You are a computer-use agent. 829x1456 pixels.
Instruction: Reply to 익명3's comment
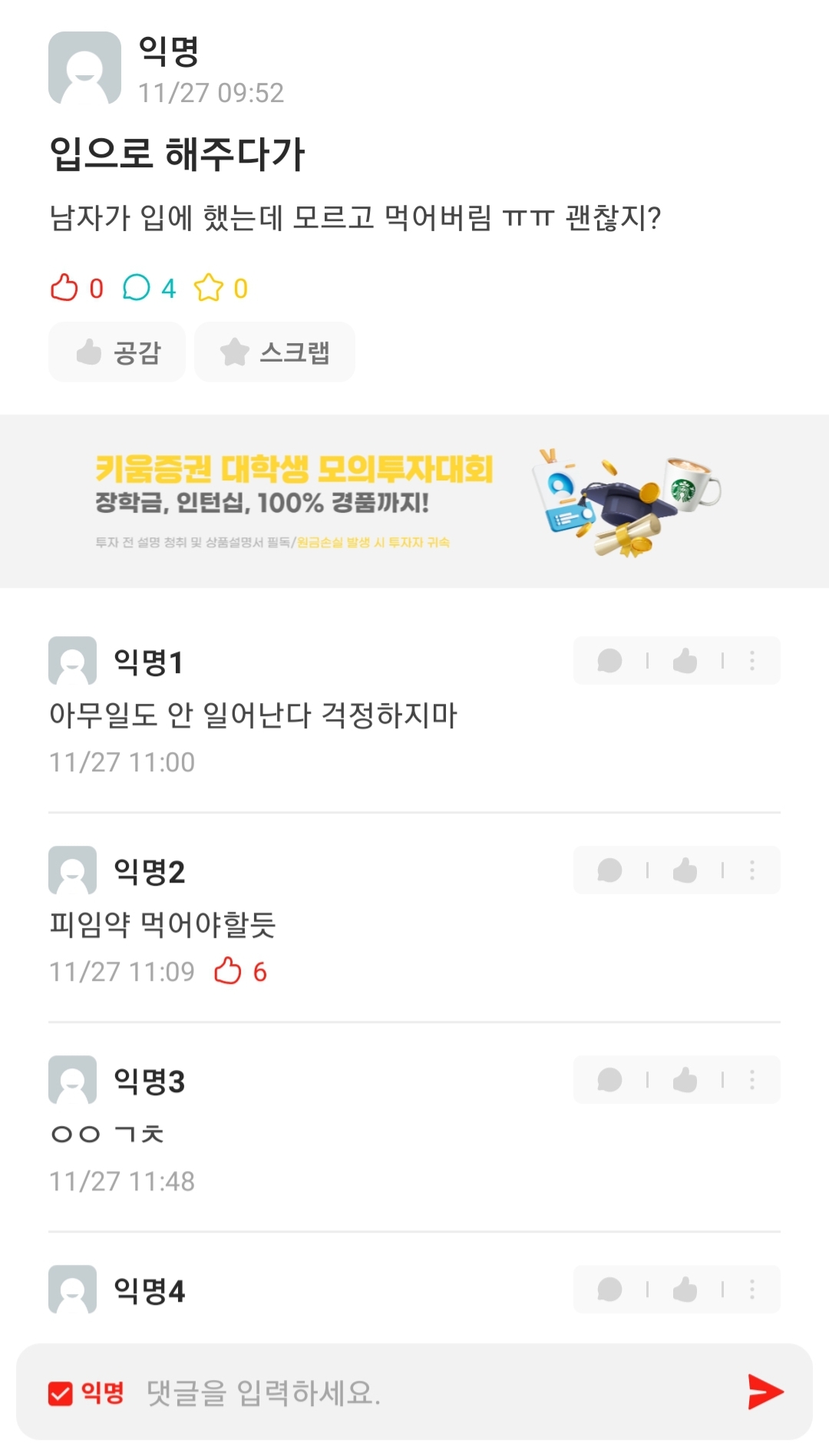(x=609, y=1080)
